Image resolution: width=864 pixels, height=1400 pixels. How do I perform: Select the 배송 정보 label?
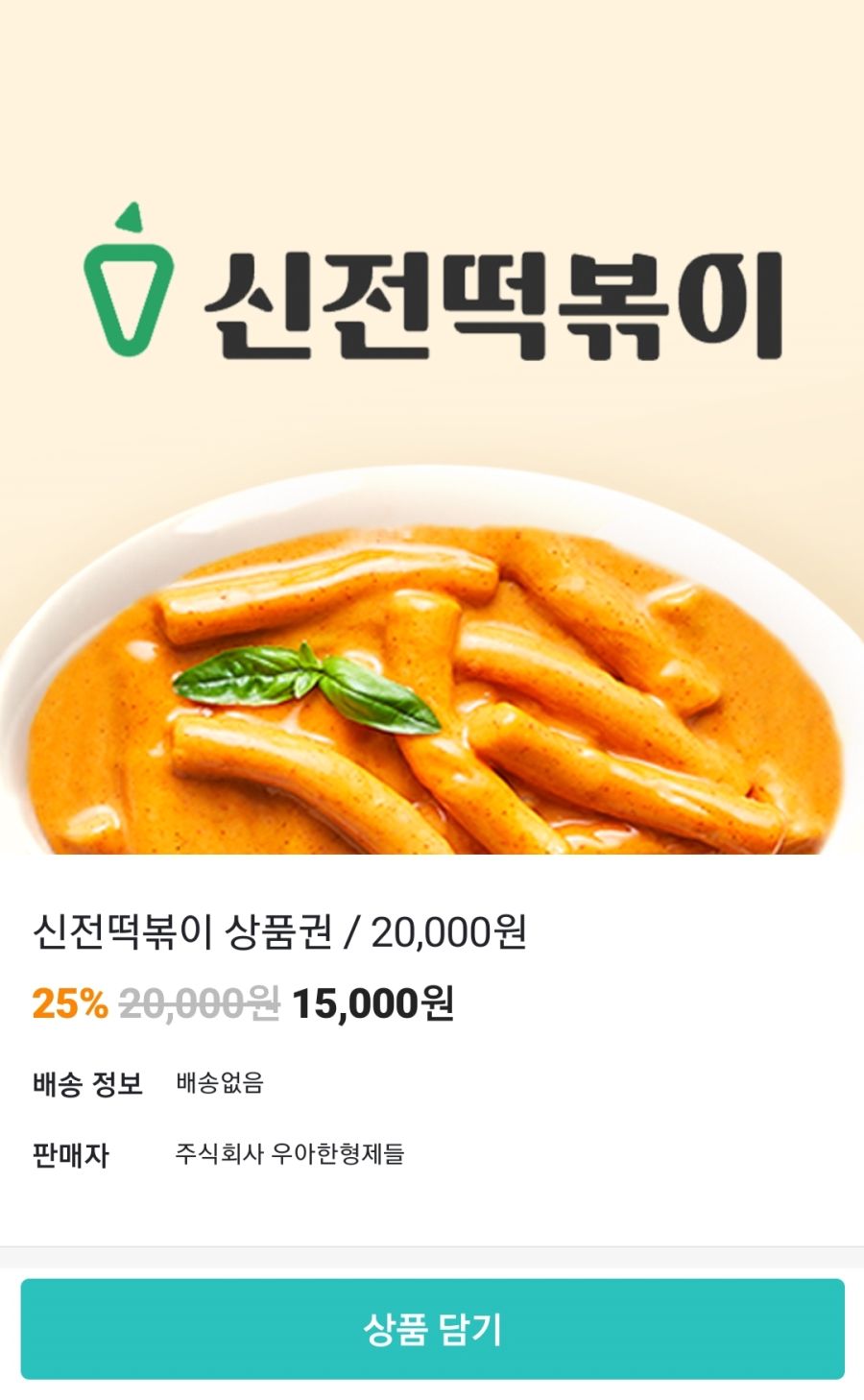tap(86, 1083)
